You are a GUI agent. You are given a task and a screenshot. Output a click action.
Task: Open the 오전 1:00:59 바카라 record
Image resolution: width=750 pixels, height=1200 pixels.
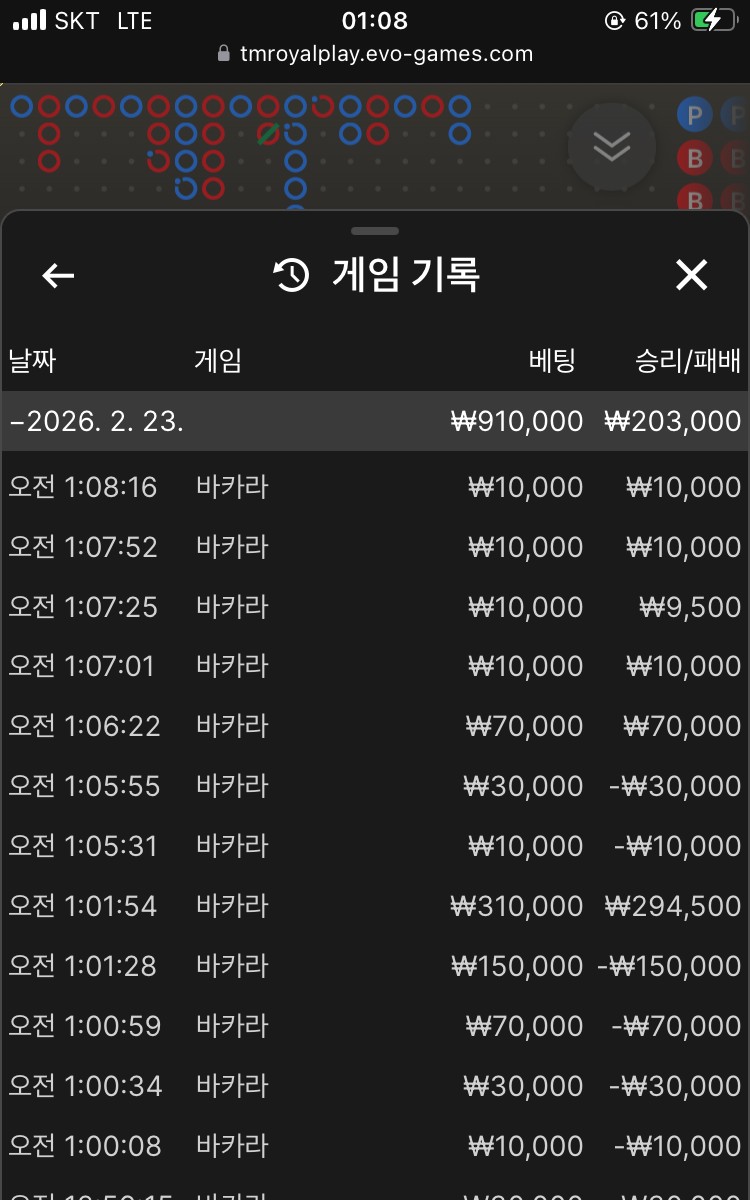(x=375, y=1026)
